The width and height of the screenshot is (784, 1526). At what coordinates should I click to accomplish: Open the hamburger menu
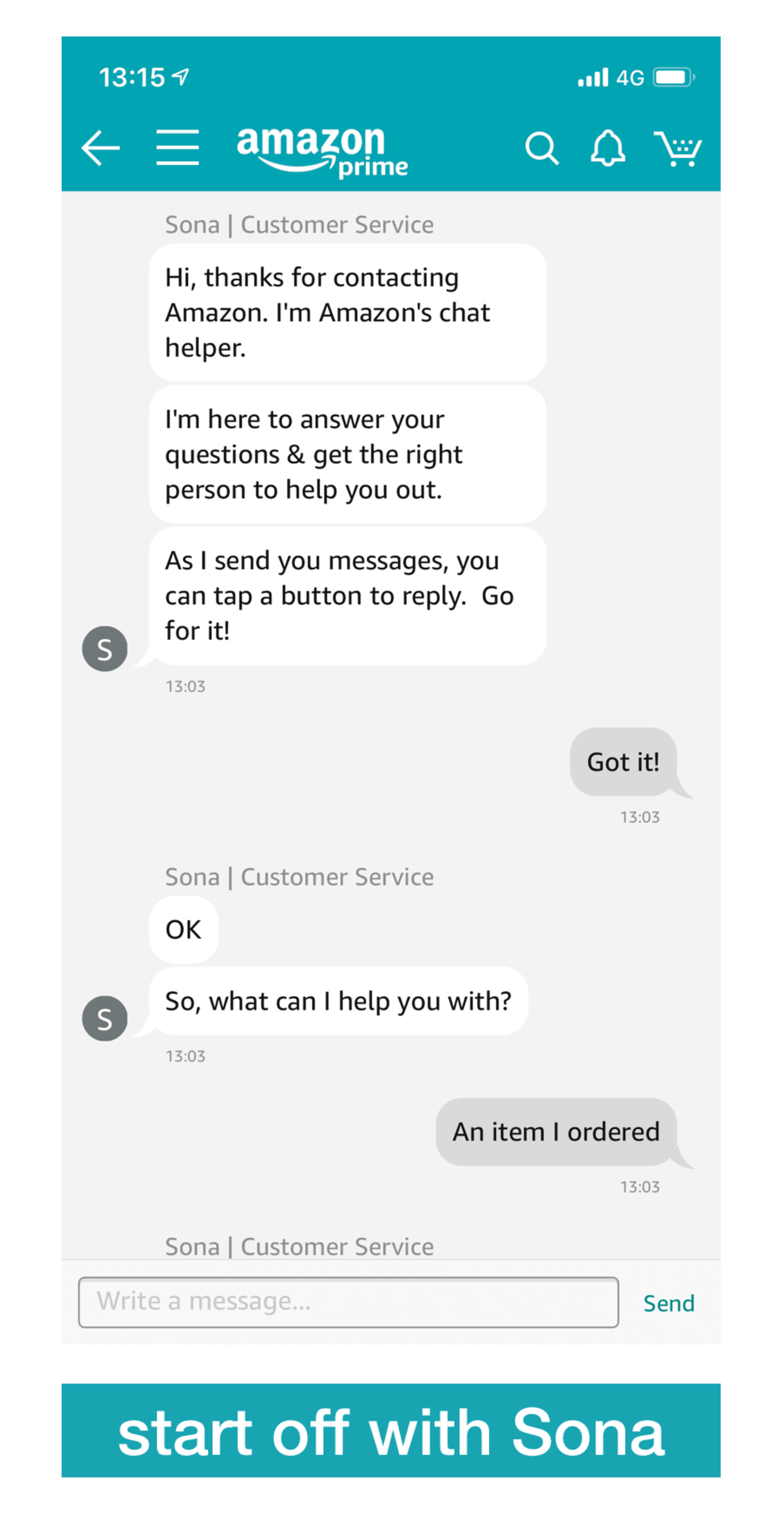coord(178,147)
